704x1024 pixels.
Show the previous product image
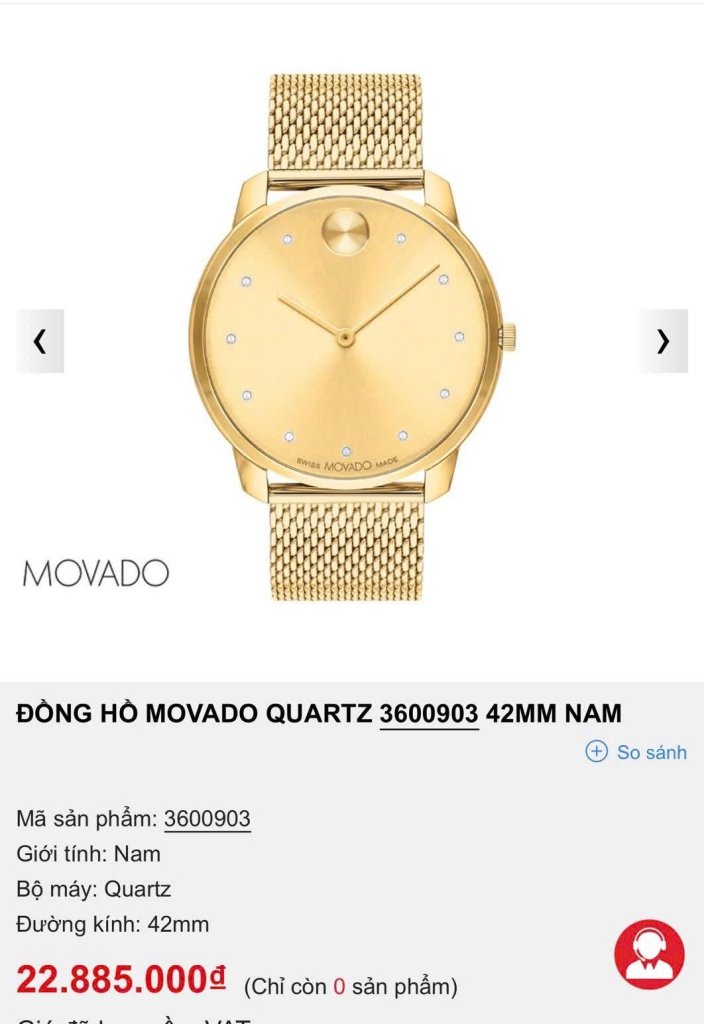[40, 341]
